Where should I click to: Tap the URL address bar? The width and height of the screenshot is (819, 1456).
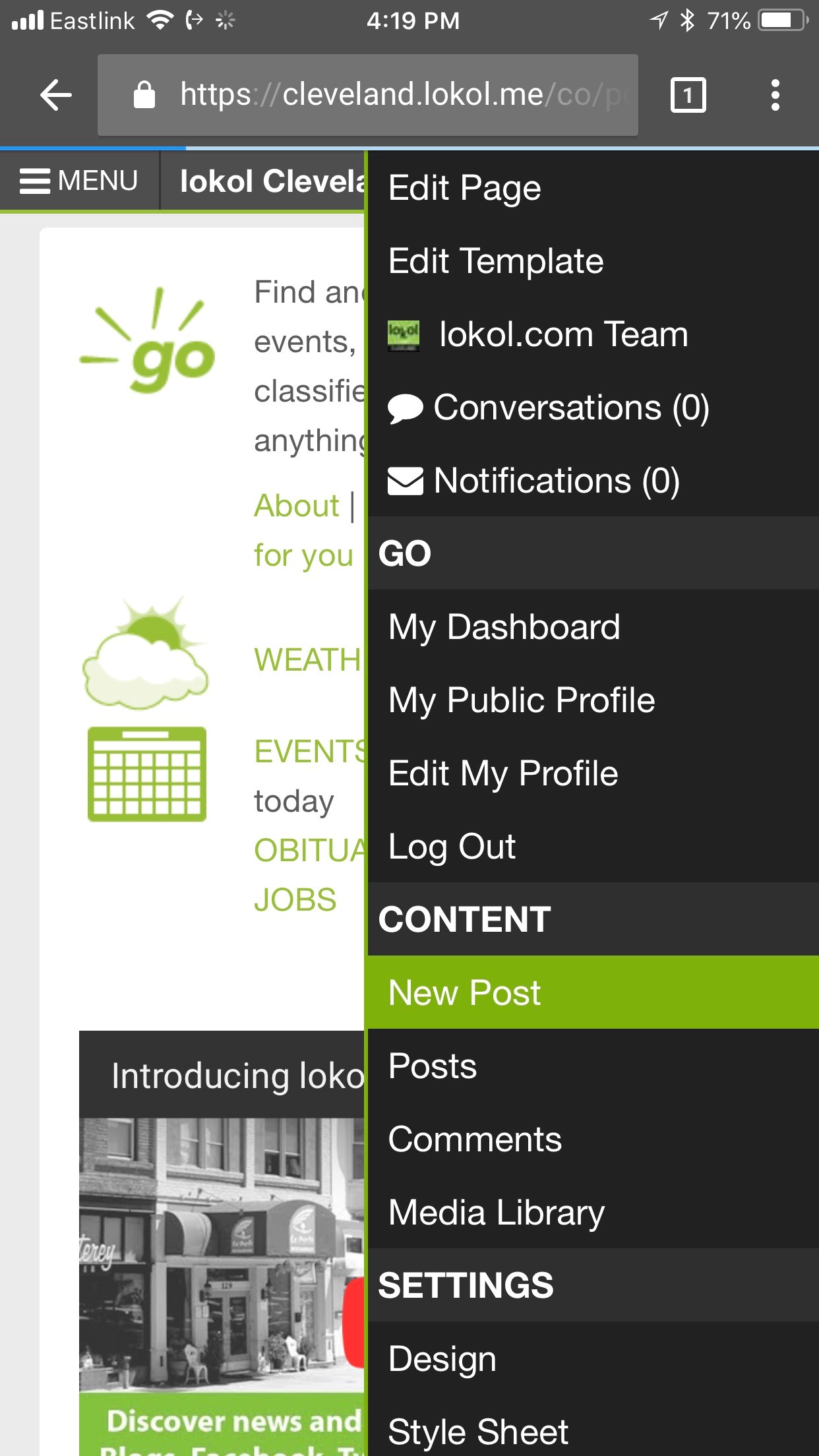click(368, 95)
